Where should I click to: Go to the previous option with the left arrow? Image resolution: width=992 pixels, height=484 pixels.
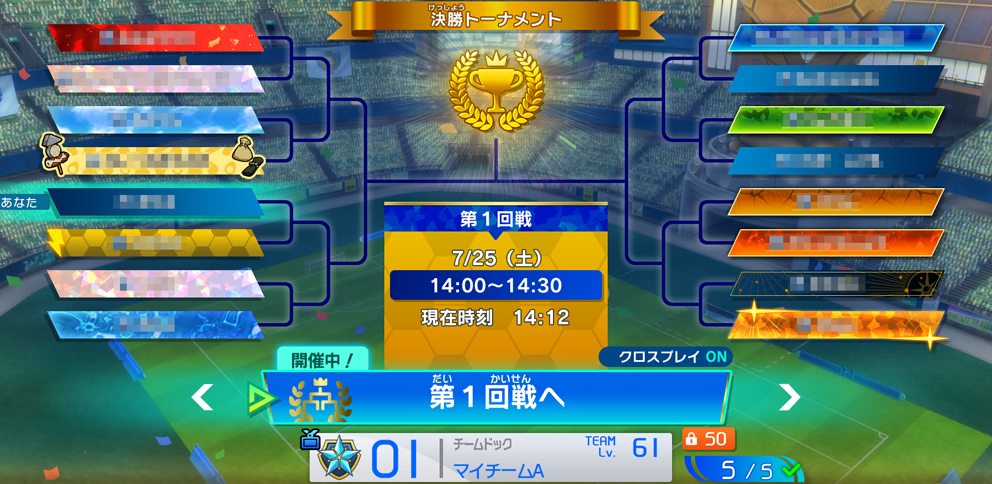(x=202, y=397)
